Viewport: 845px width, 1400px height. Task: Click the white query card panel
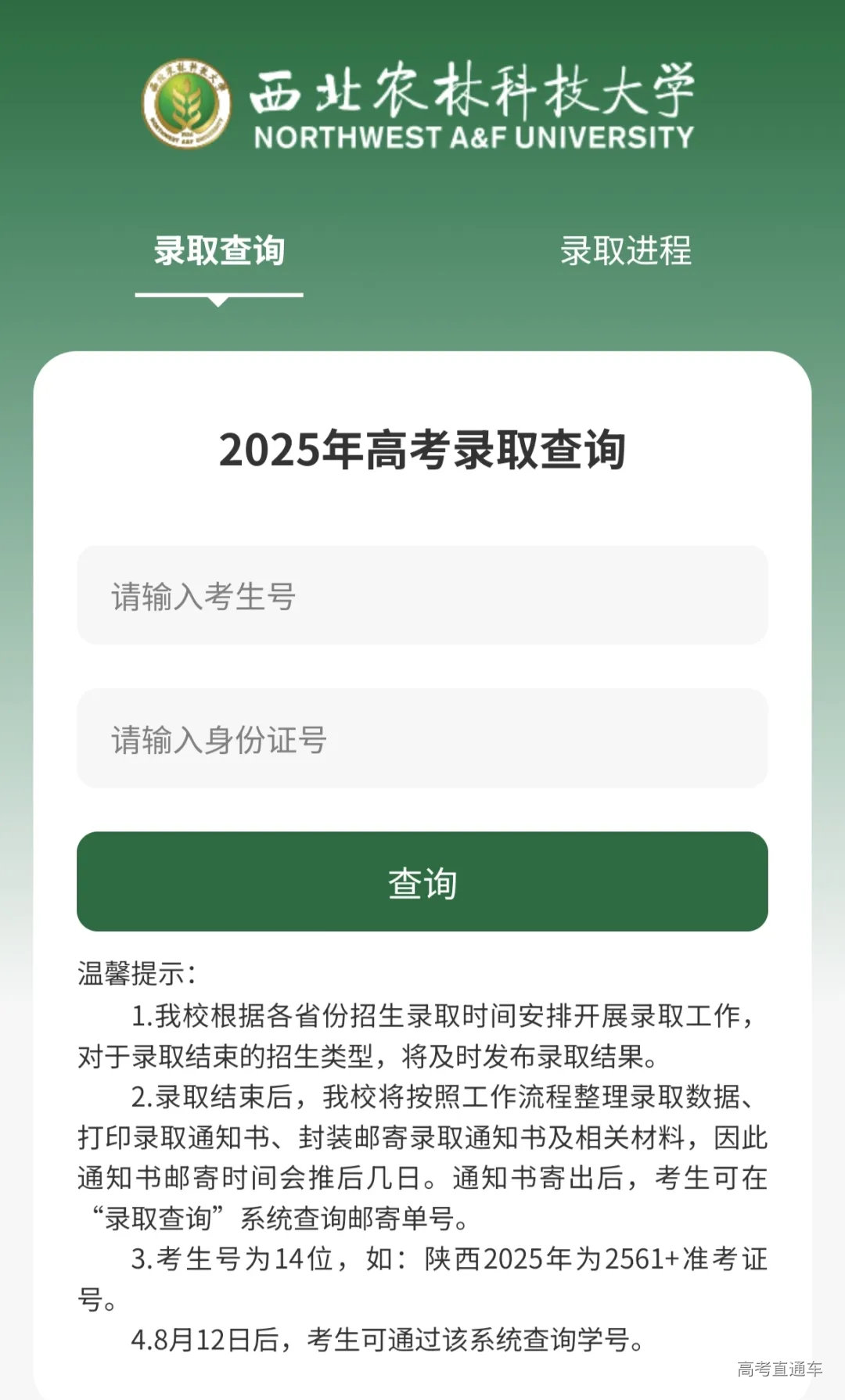[422, 516]
